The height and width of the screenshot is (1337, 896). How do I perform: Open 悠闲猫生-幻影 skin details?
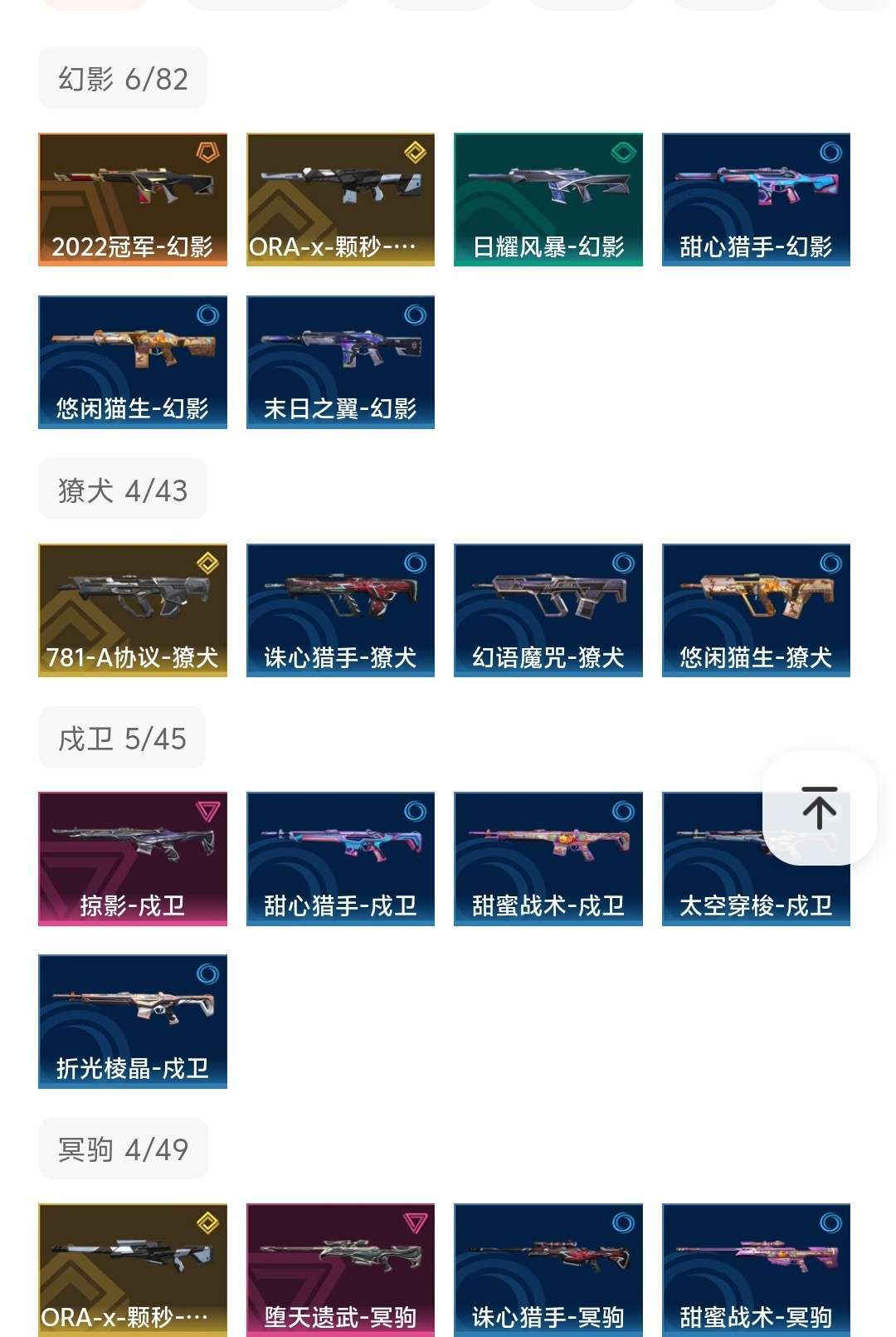pos(133,362)
